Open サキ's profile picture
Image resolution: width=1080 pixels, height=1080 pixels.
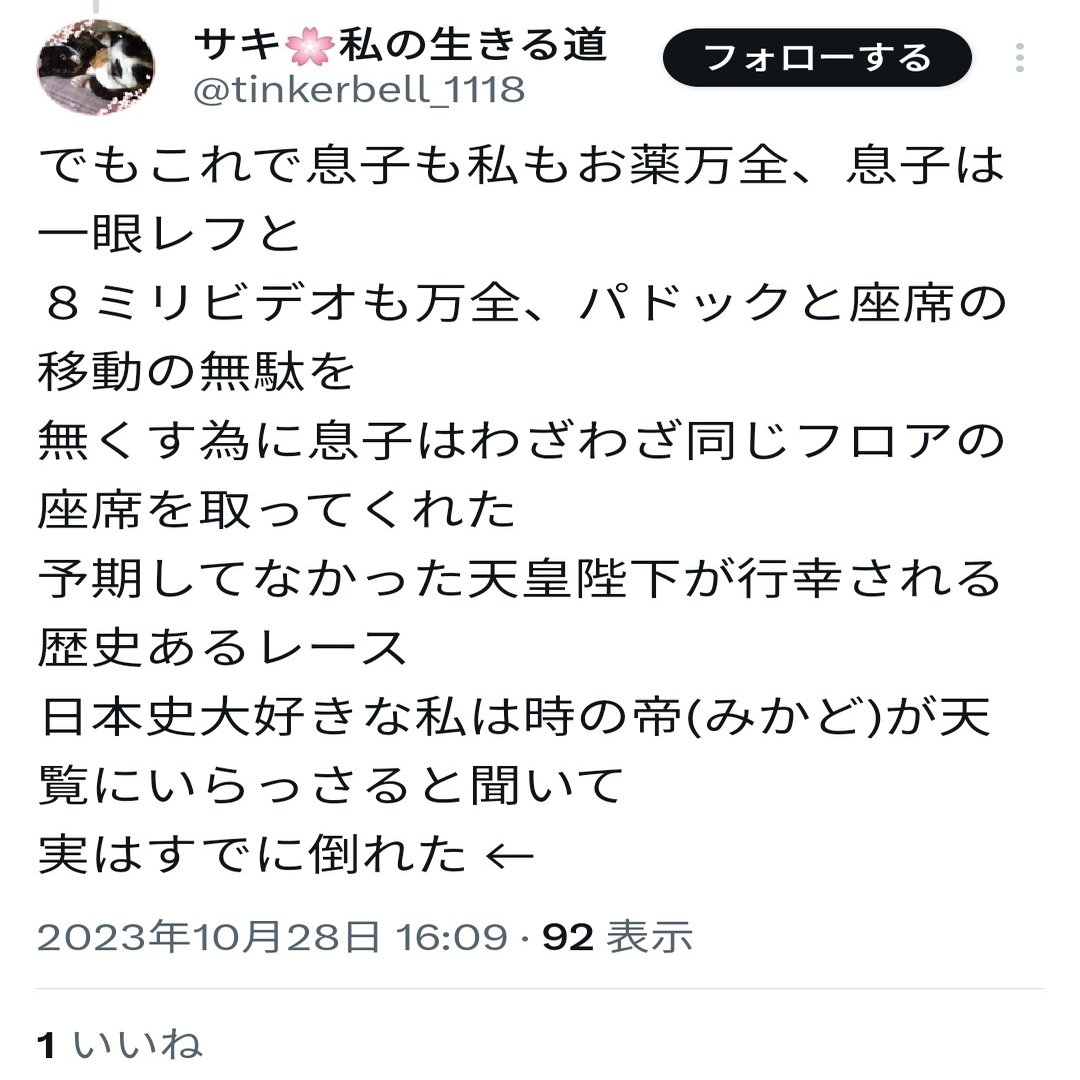coord(96,67)
